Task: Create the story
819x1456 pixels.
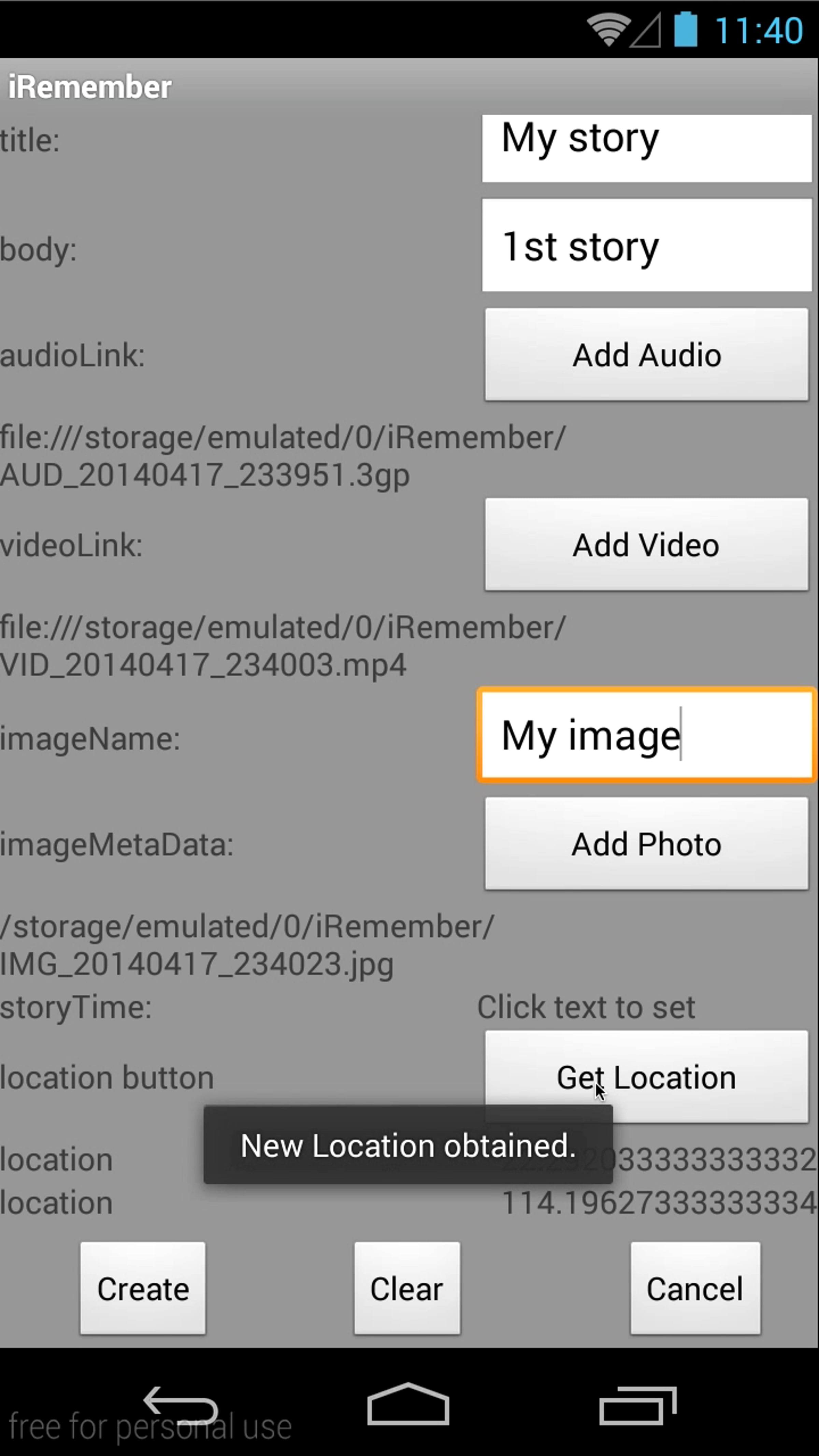Action: 143,1289
